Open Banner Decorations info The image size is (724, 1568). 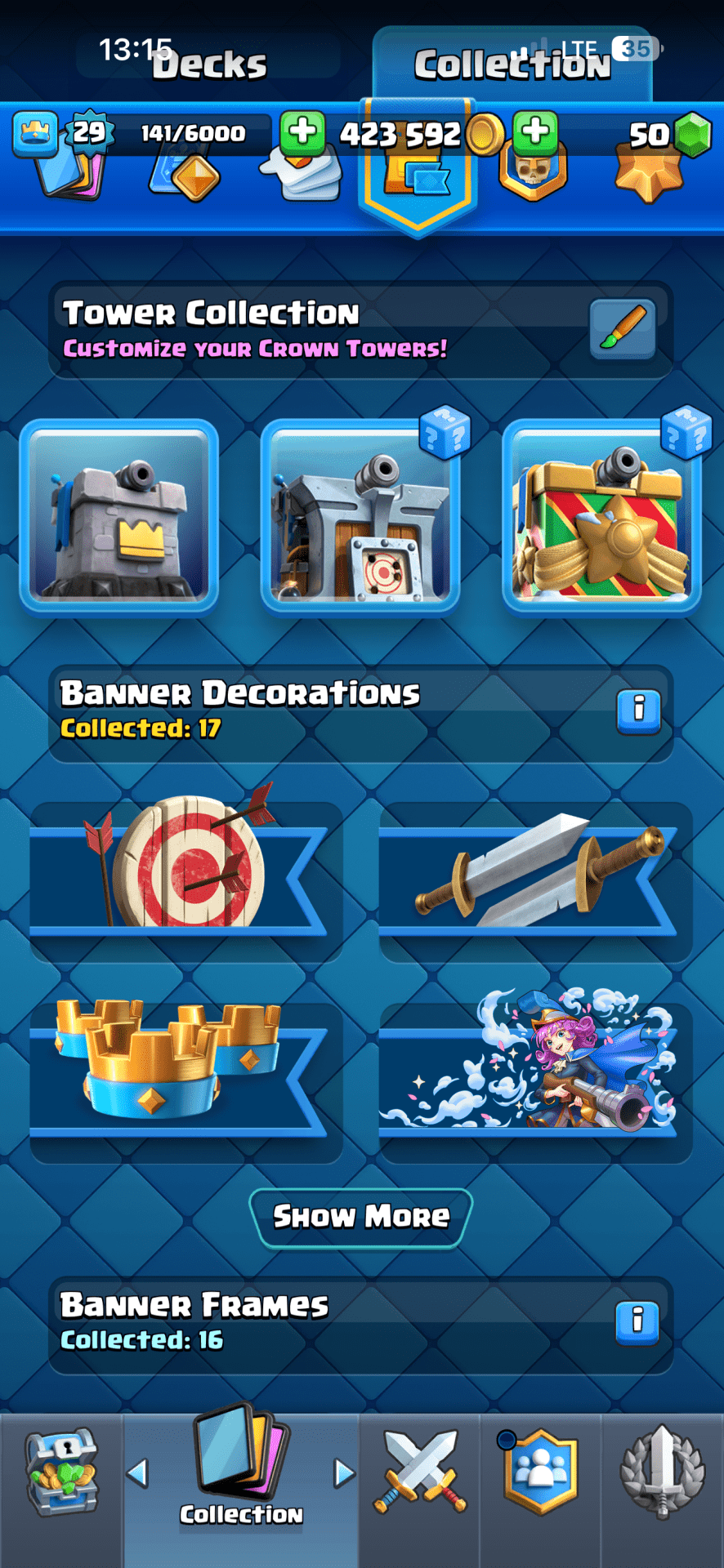pos(638,710)
